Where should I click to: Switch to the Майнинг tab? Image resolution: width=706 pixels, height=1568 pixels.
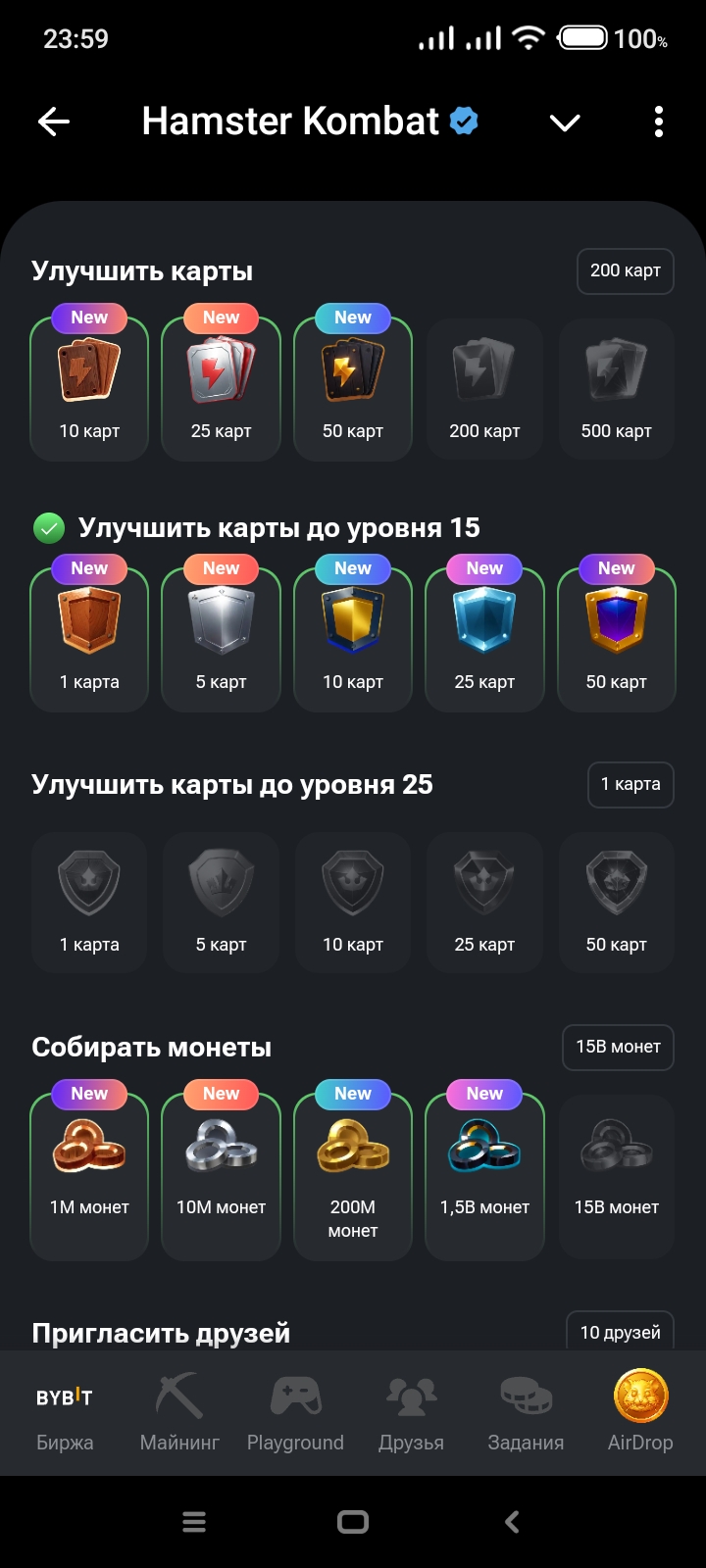179,1413
